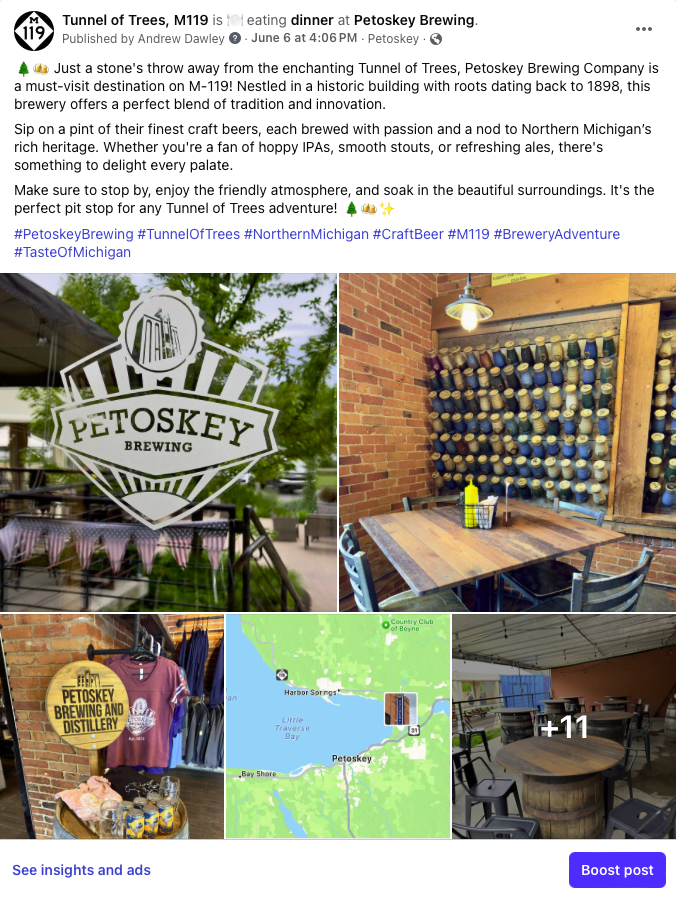Tap the #PetoskeyBrewing hashtag
676x900 pixels.
pyautogui.click(x=73, y=234)
